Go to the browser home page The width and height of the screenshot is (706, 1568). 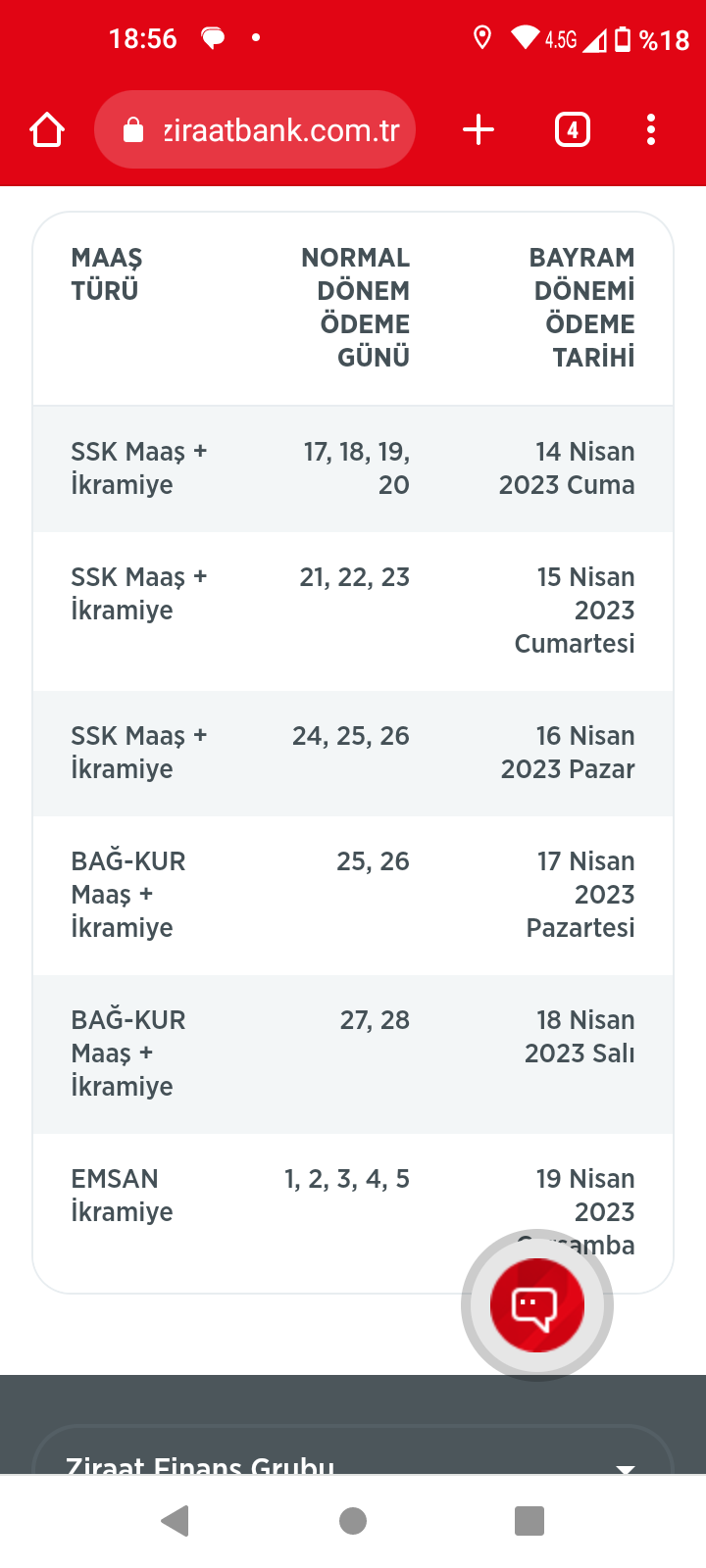(x=47, y=129)
